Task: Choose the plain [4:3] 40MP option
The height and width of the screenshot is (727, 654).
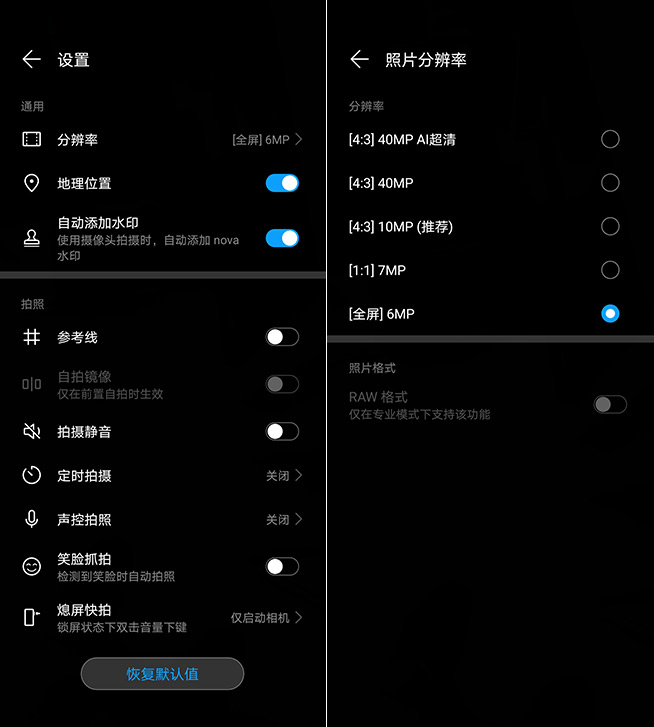Action: point(610,183)
